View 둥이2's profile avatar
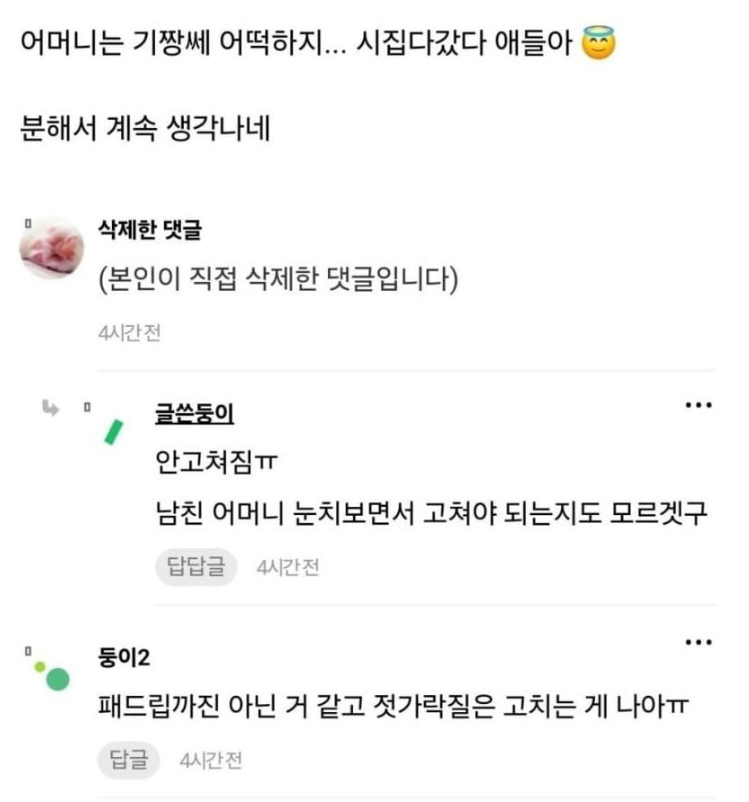The image size is (749, 802). pyautogui.click(x=52, y=675)
